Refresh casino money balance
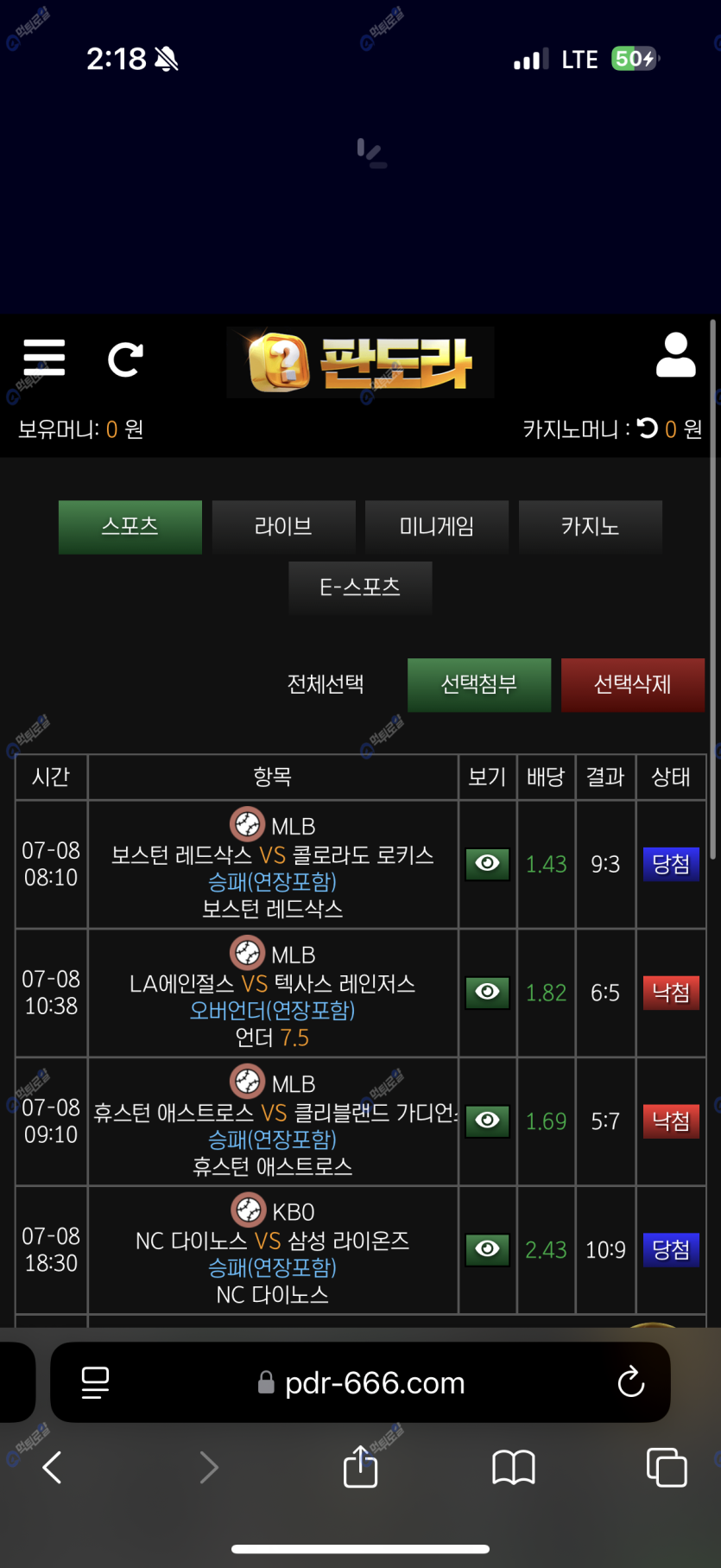 tap(648, 428)
